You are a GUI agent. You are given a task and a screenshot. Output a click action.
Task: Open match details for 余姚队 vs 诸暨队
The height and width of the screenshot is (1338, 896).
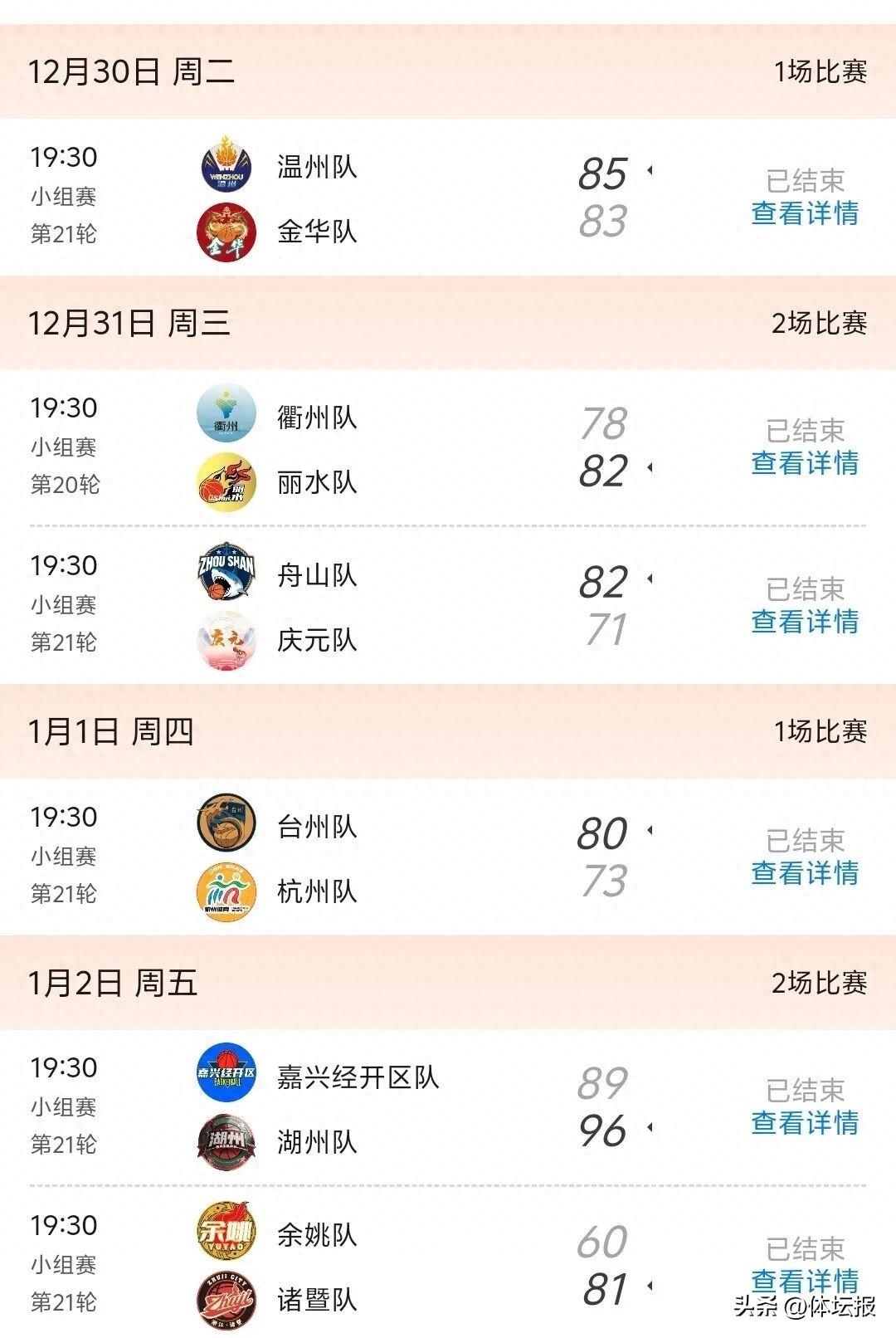pyautogui.click(x=804, y=1281)
